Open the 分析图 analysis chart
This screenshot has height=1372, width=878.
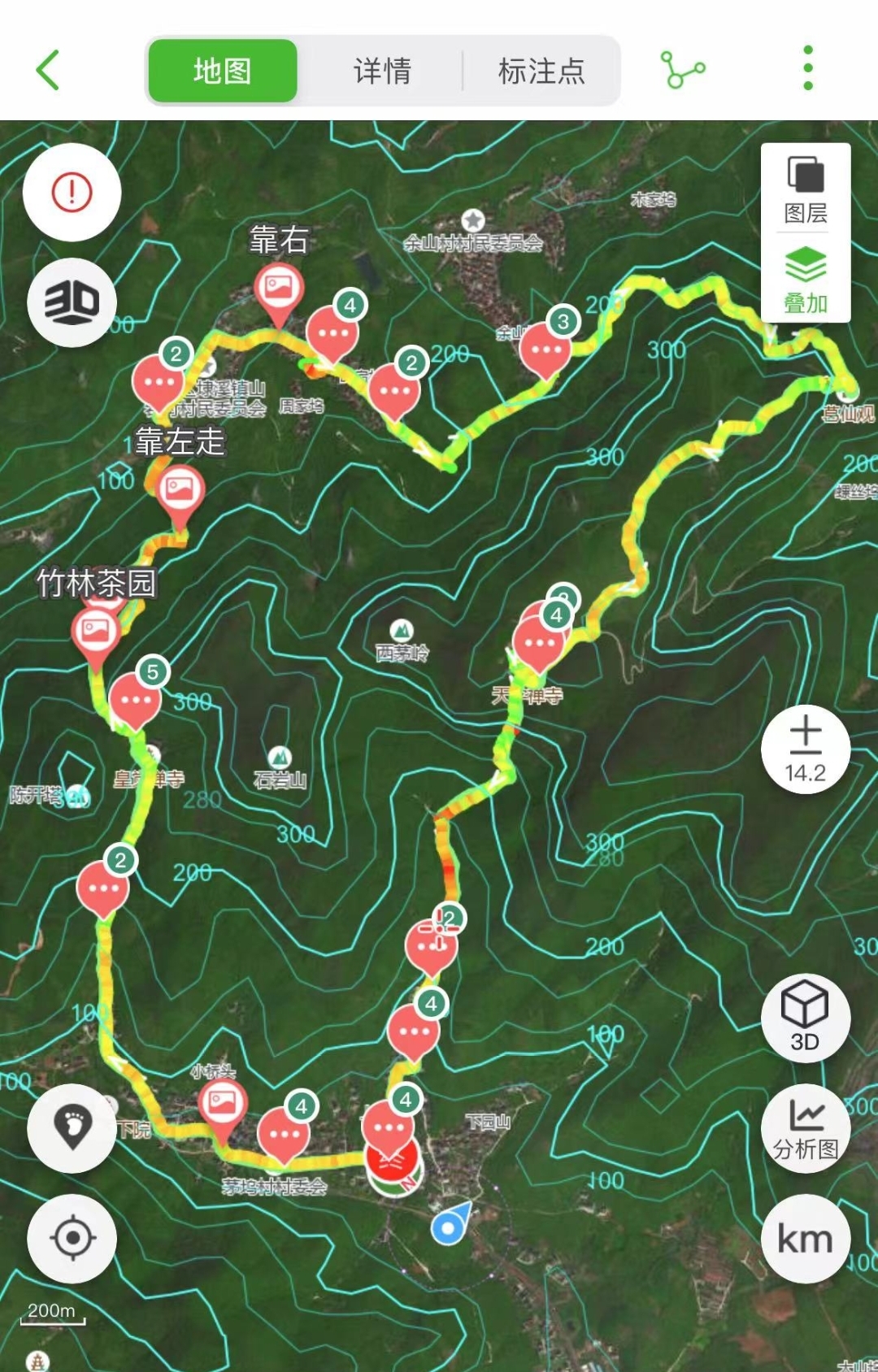[x=806, y=1128]
